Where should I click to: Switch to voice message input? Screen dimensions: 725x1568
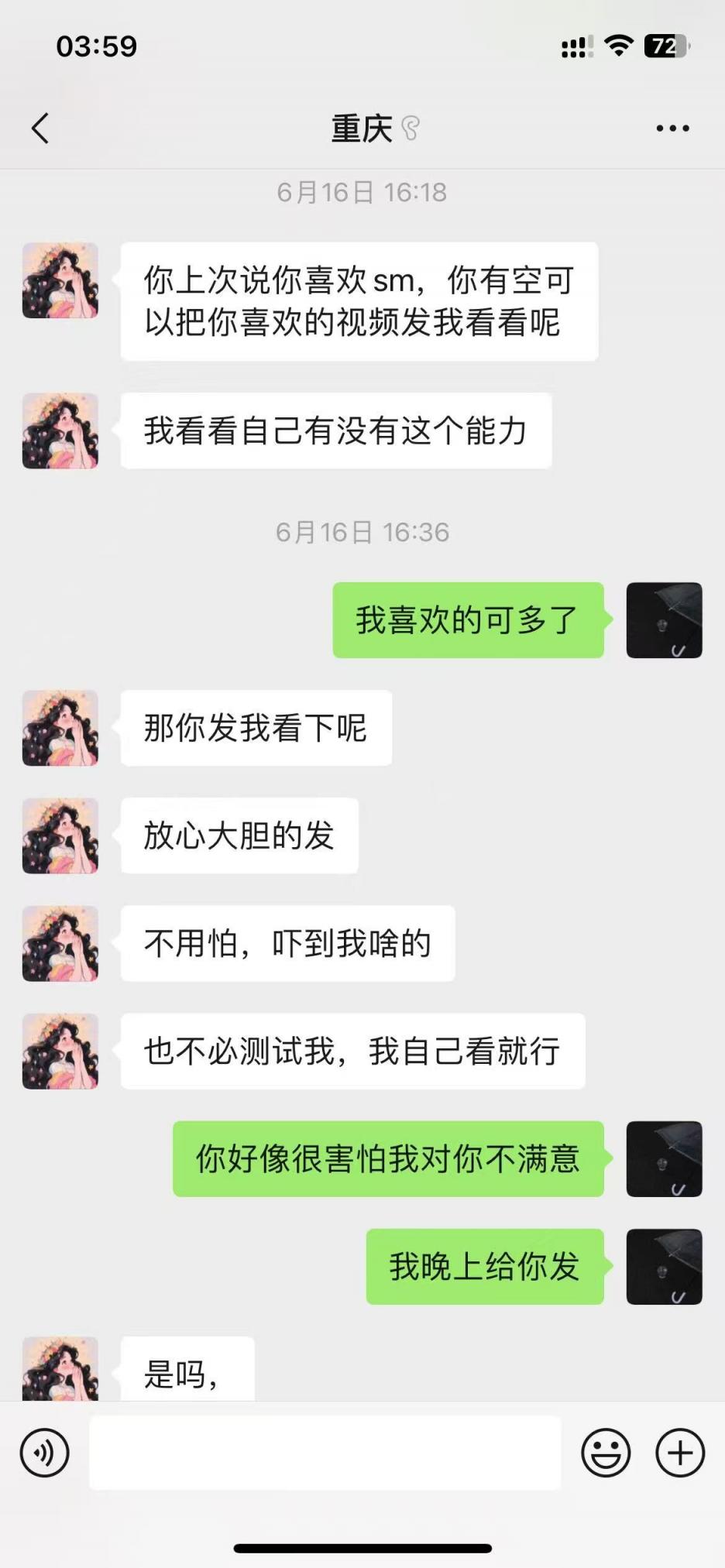tap(45, 1453)
